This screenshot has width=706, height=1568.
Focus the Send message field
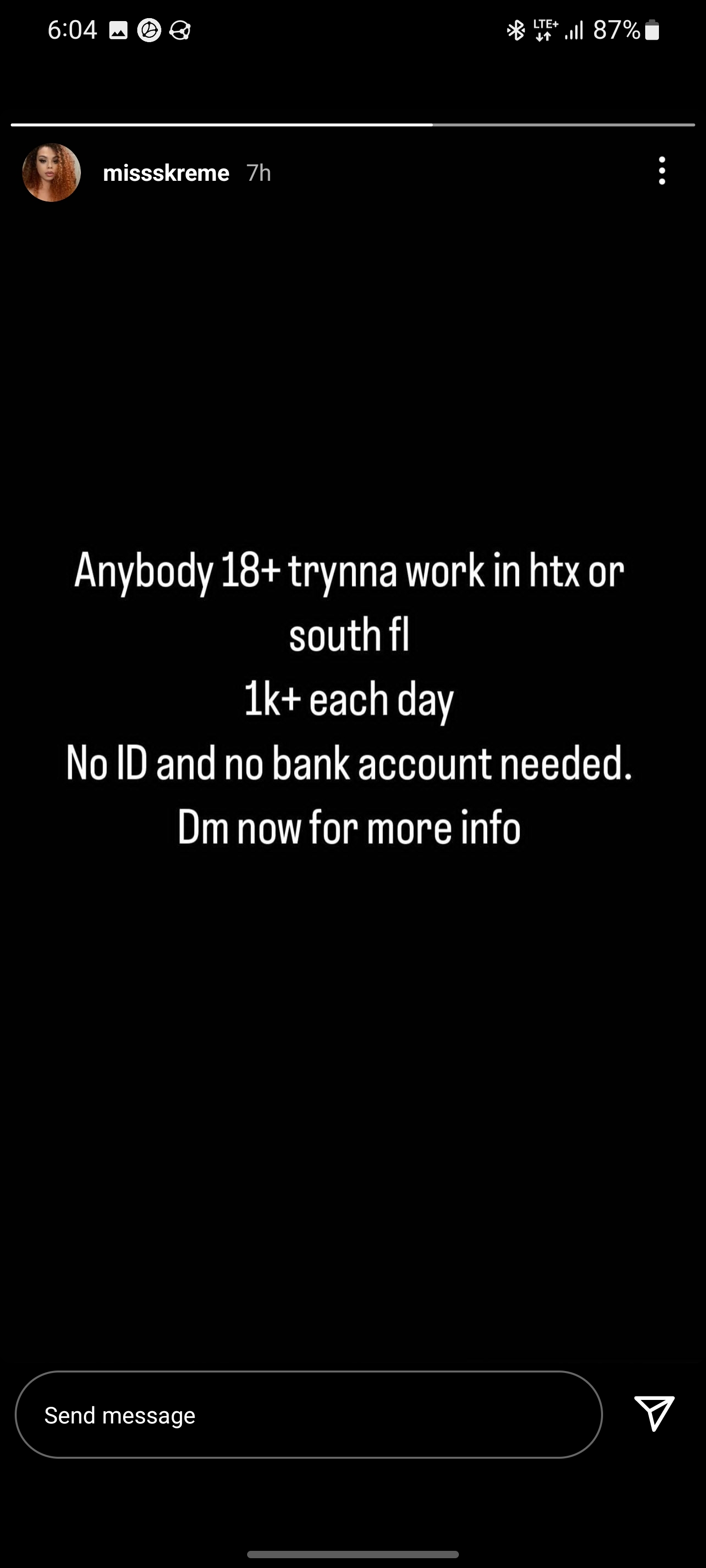click(309, 1415)
